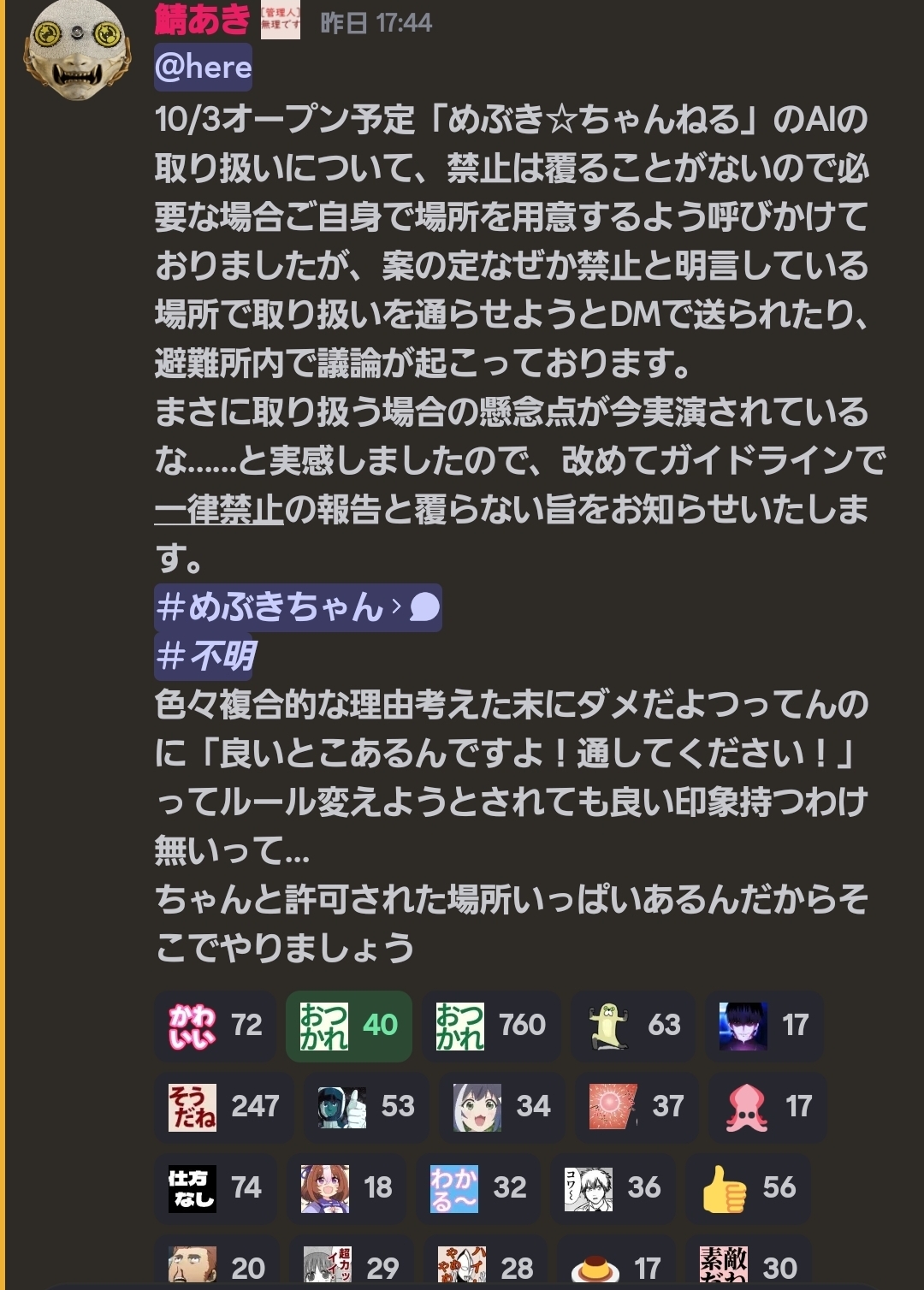Tap the username 鯖あき
Image resolution: width=924 pixels, height=1290 pixels.
[202, 21]
